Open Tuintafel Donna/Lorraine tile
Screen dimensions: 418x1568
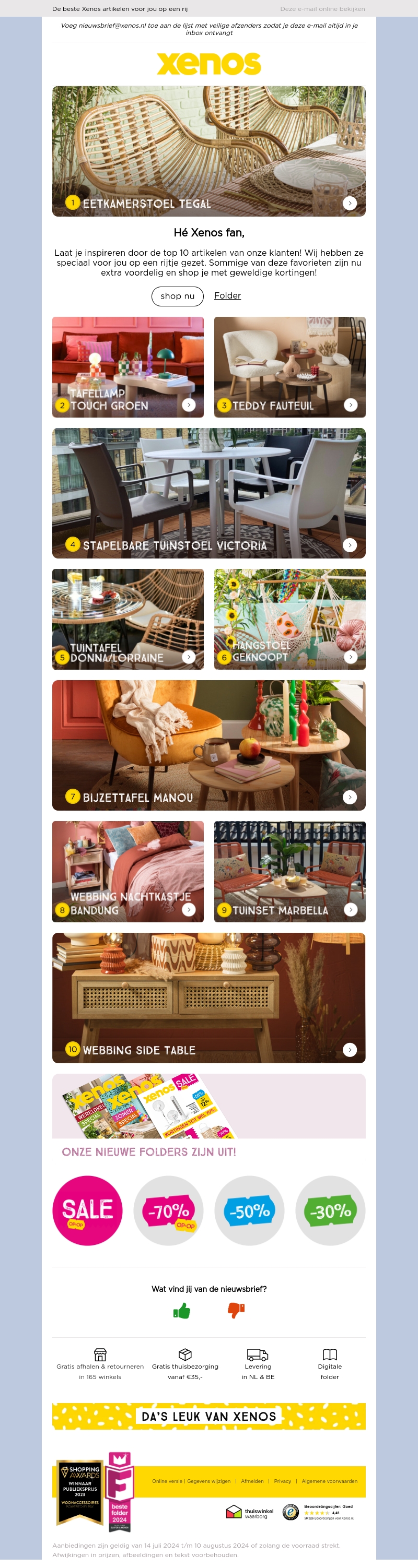click(128, 619)
